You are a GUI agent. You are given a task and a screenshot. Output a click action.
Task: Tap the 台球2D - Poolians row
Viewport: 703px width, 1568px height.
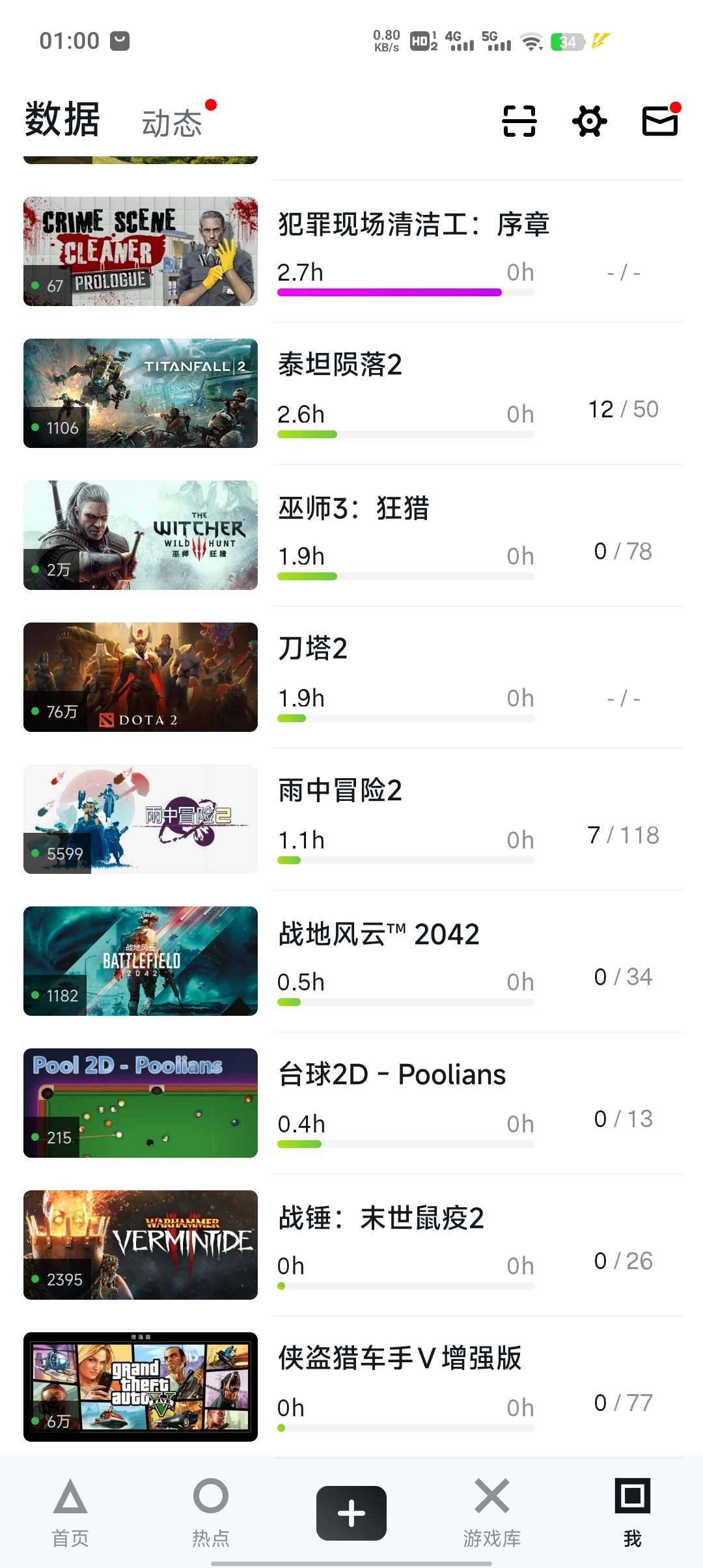coord(391,1074)
